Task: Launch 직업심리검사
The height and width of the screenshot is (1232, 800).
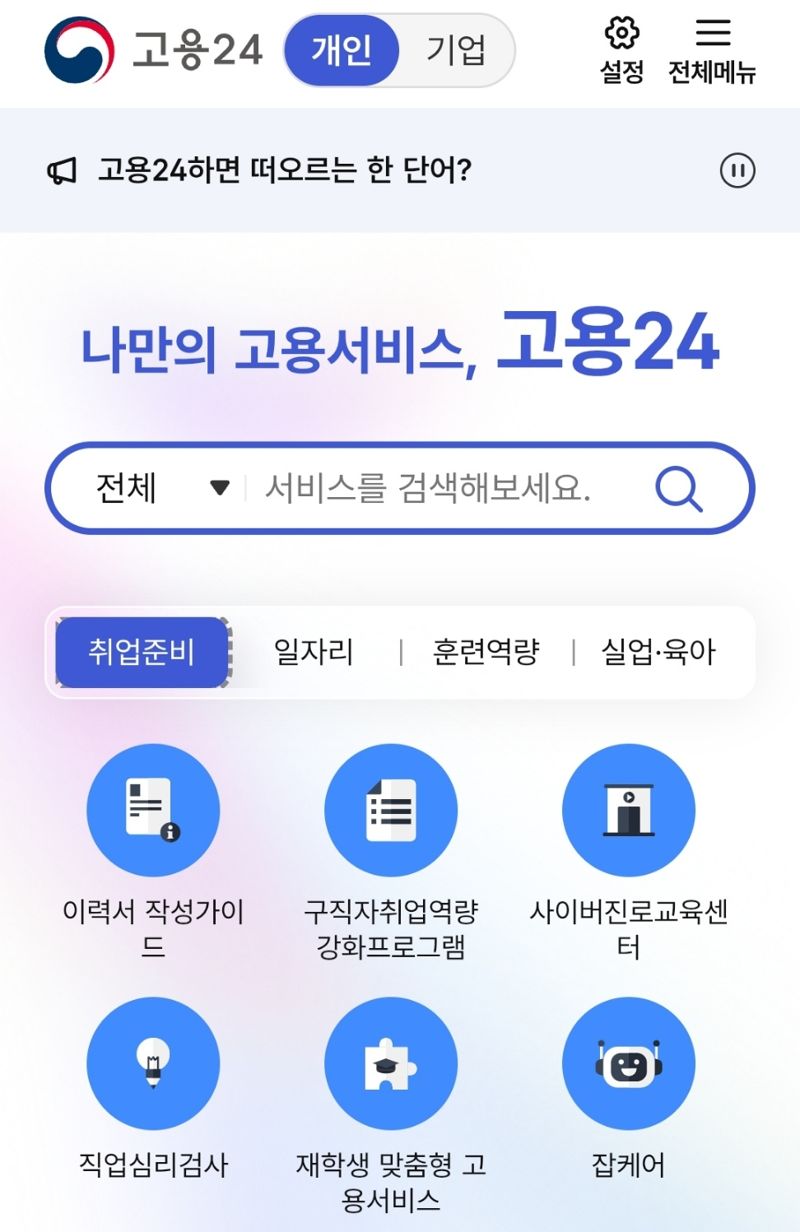Action: point(153,1063)
